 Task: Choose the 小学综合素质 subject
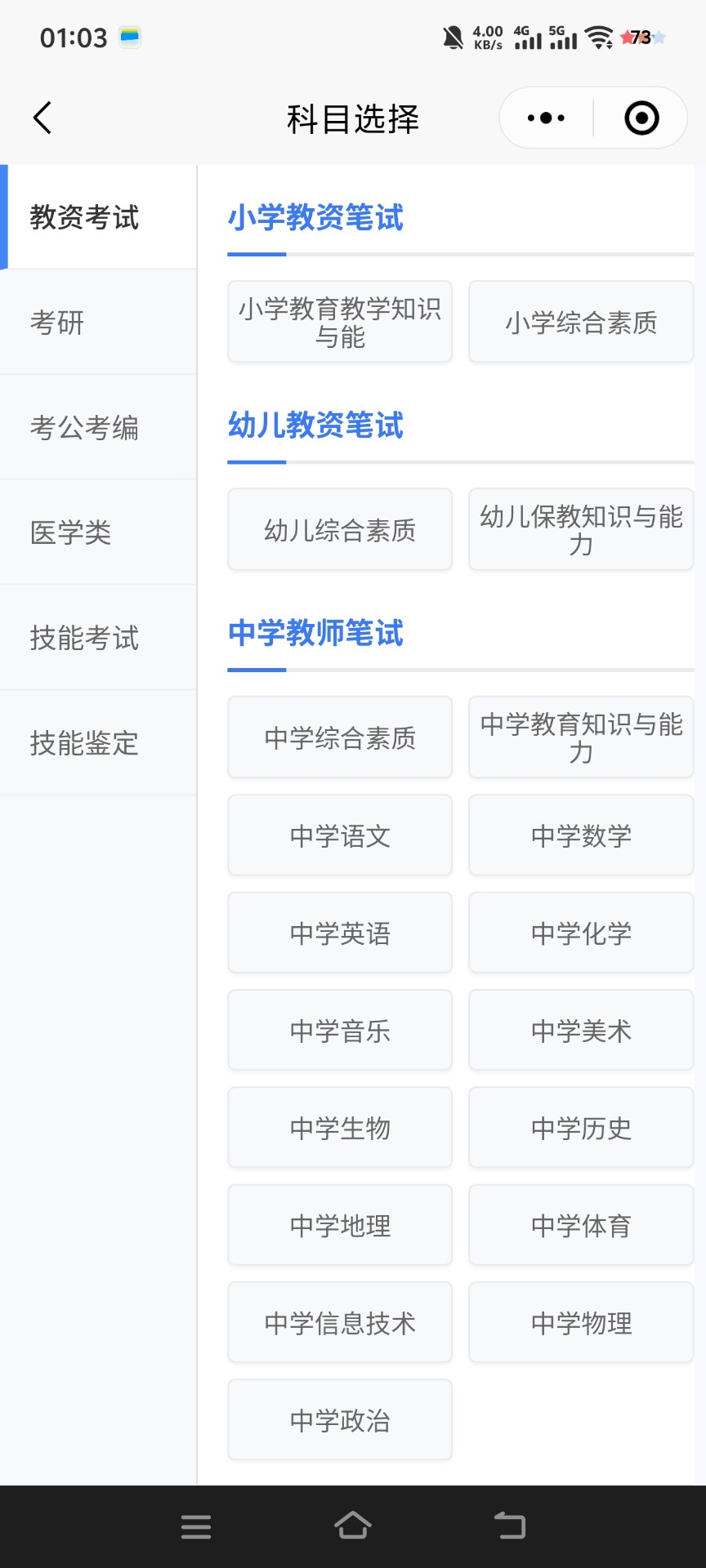581,322
